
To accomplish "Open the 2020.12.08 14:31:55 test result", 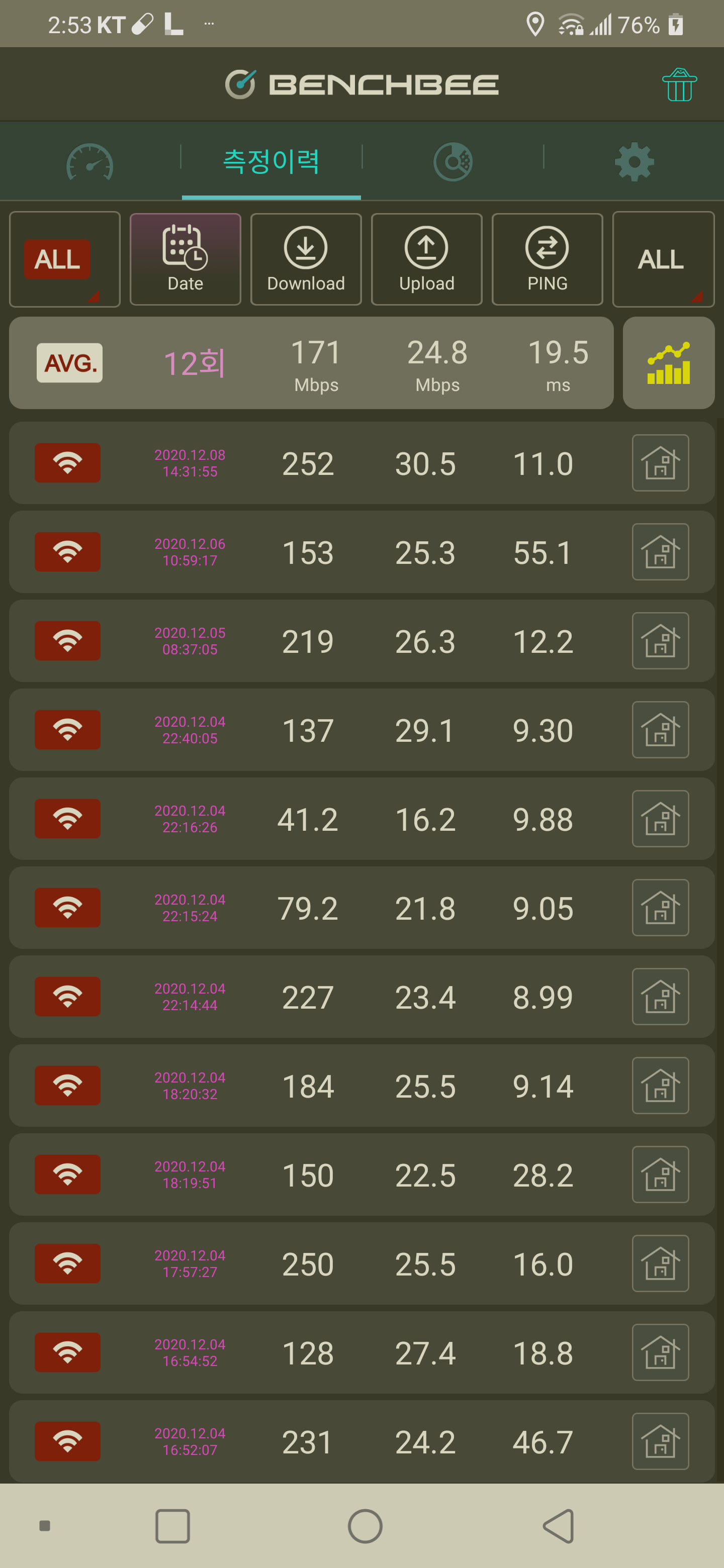I will coord(361,463).
